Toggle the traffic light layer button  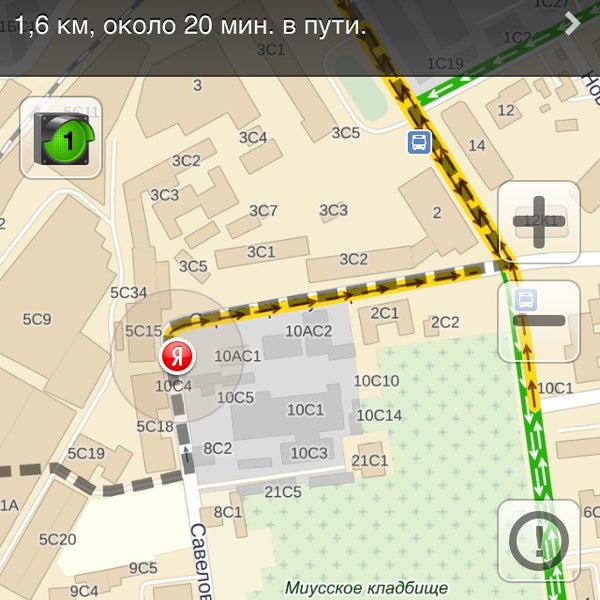[61, 137]
